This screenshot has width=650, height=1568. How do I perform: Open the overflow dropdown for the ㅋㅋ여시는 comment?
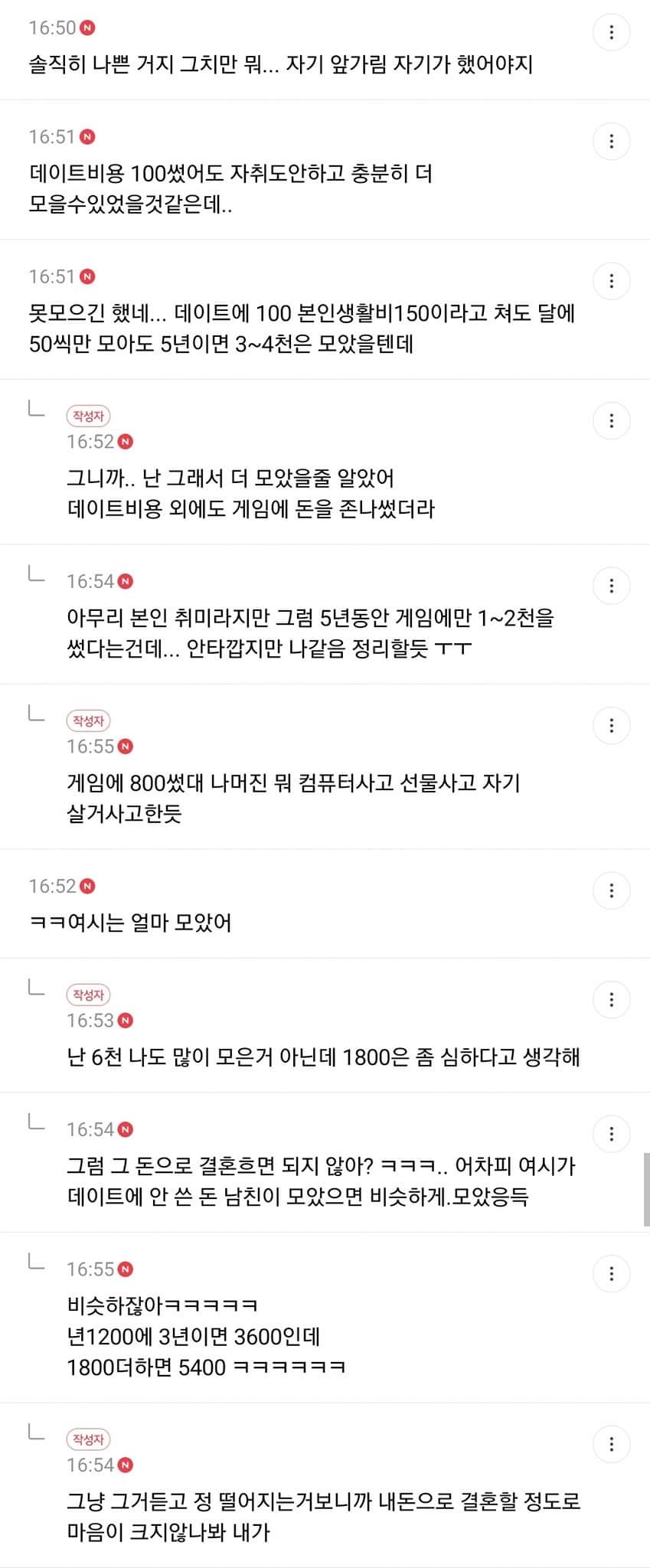pyautogui.click(x=611, y=890)
